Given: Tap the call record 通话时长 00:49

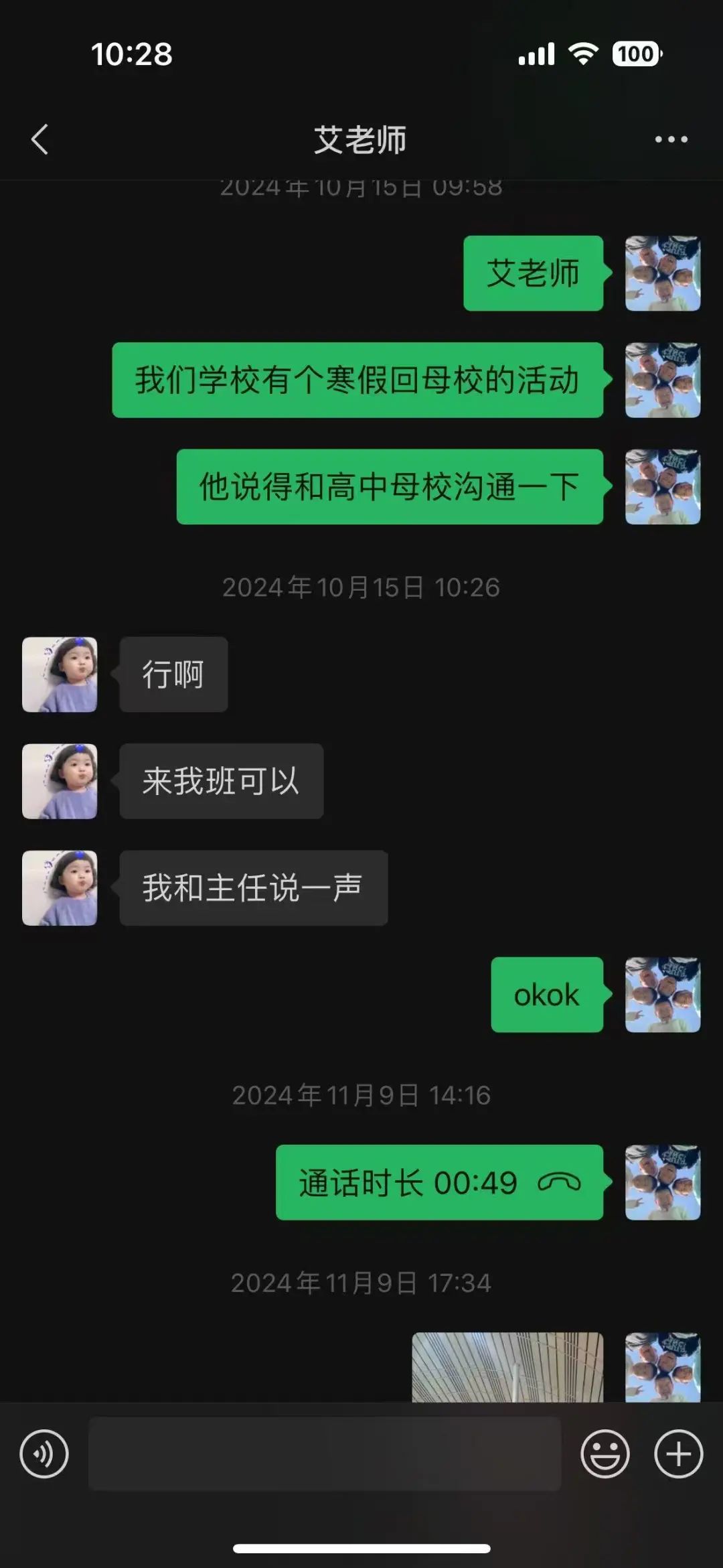Looking at the screenshot, I should coord(439,1182).
